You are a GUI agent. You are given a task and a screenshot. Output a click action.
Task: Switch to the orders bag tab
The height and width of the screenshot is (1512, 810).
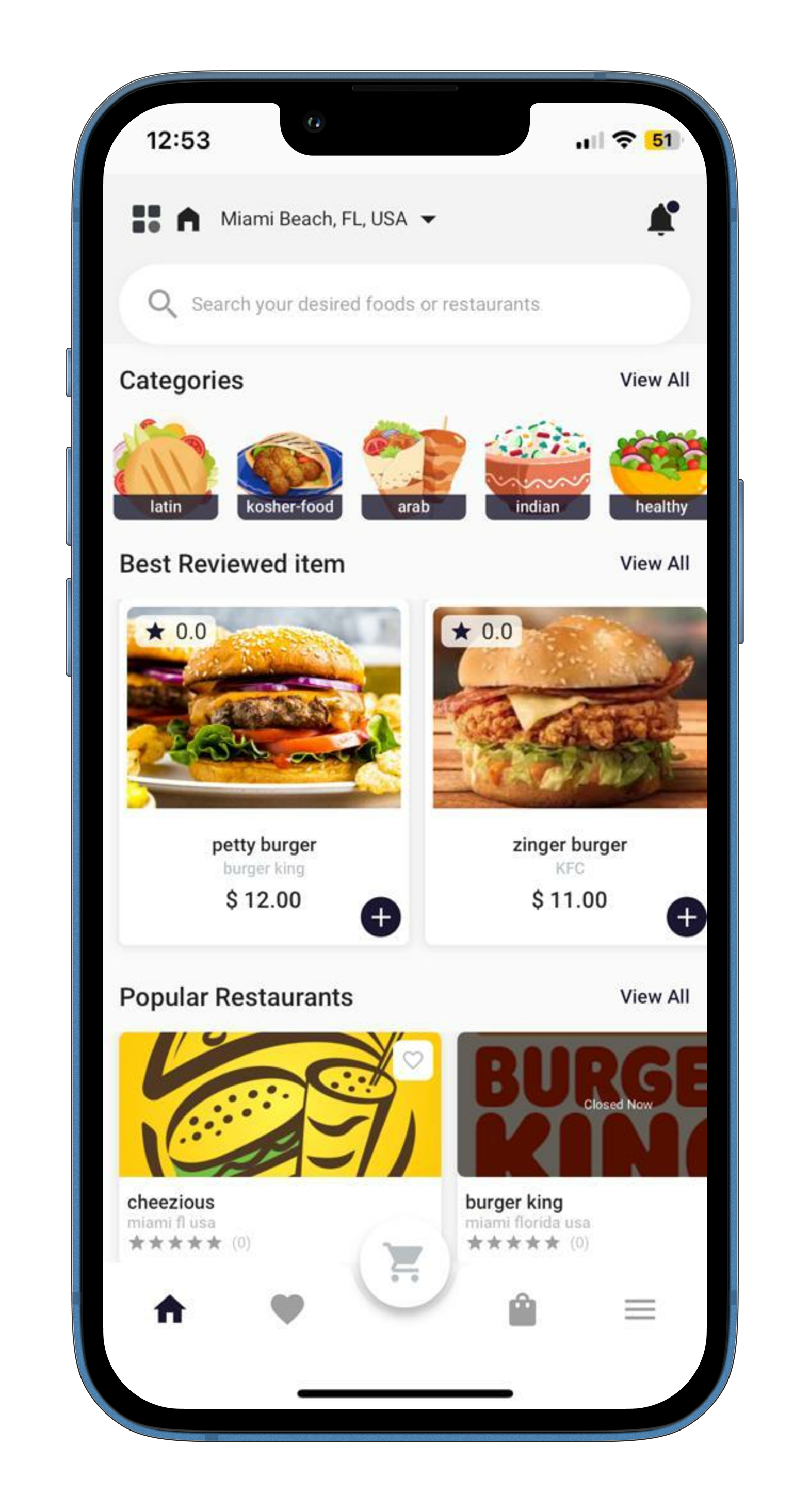click(x=522, y=1310)
